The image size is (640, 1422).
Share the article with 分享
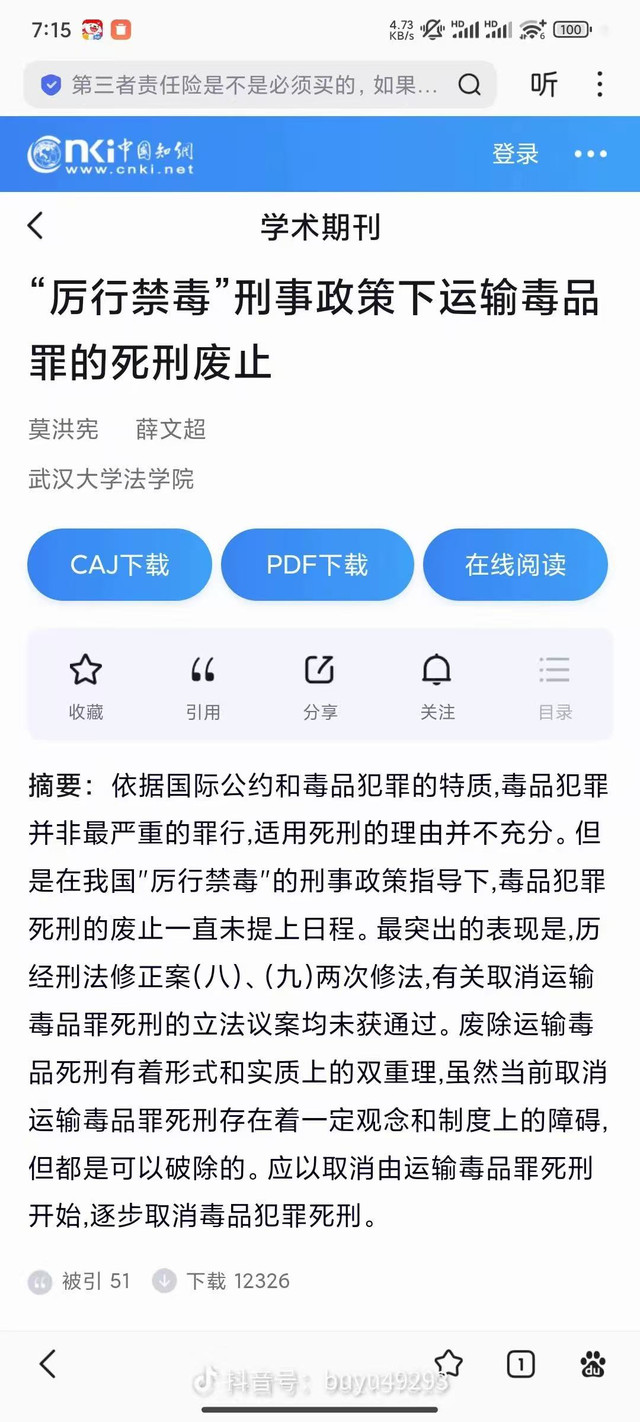point(320,685)
